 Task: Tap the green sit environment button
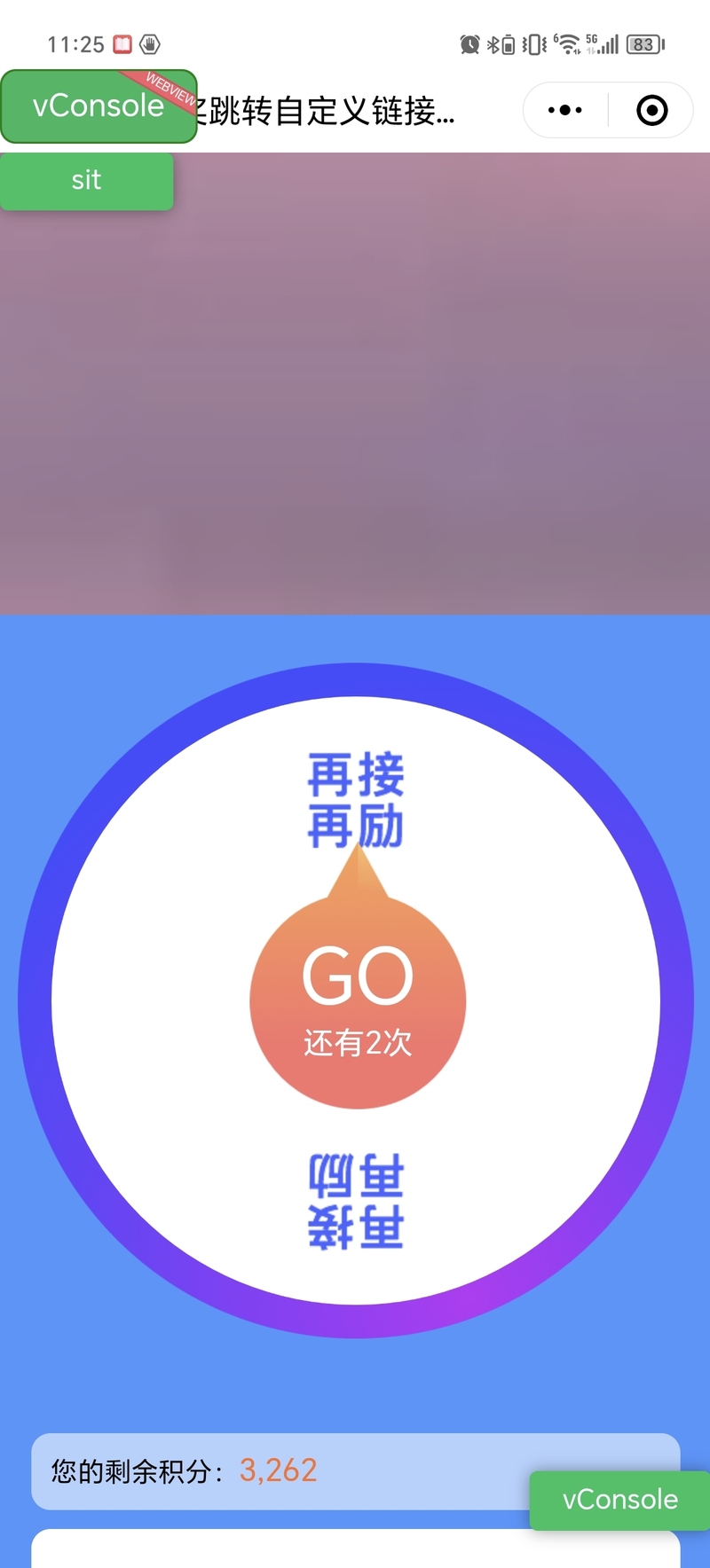[x=86, y=181]
